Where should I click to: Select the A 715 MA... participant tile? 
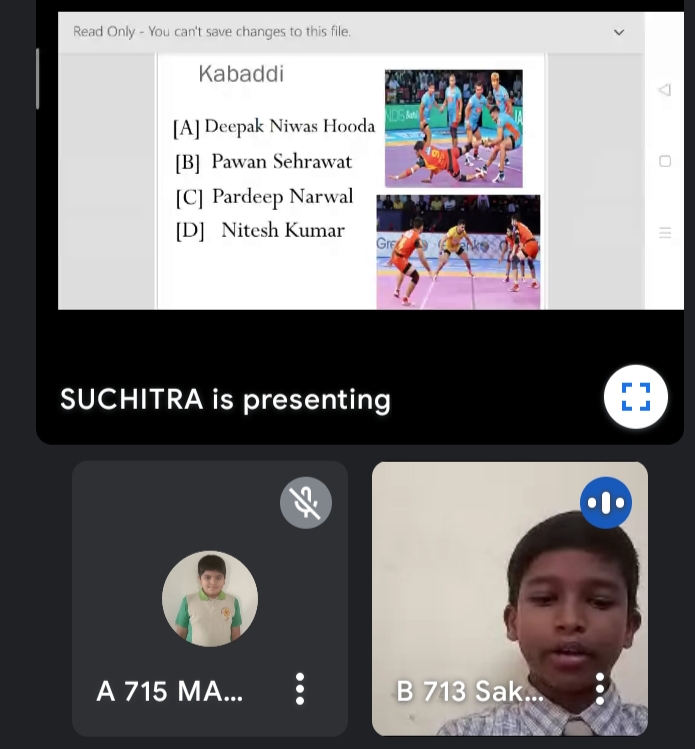209,598
